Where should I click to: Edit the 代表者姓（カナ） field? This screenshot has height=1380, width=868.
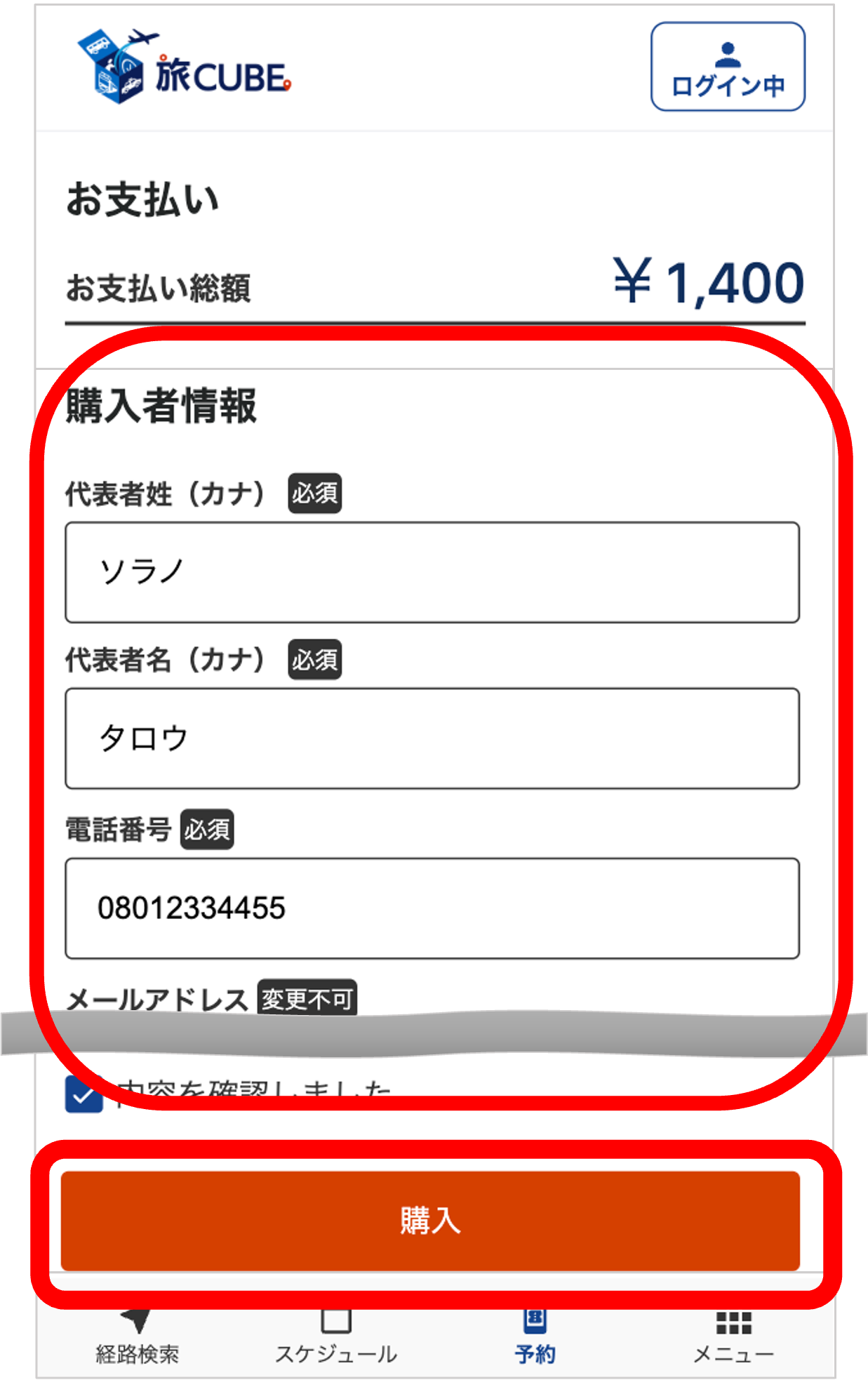(432, 572)
